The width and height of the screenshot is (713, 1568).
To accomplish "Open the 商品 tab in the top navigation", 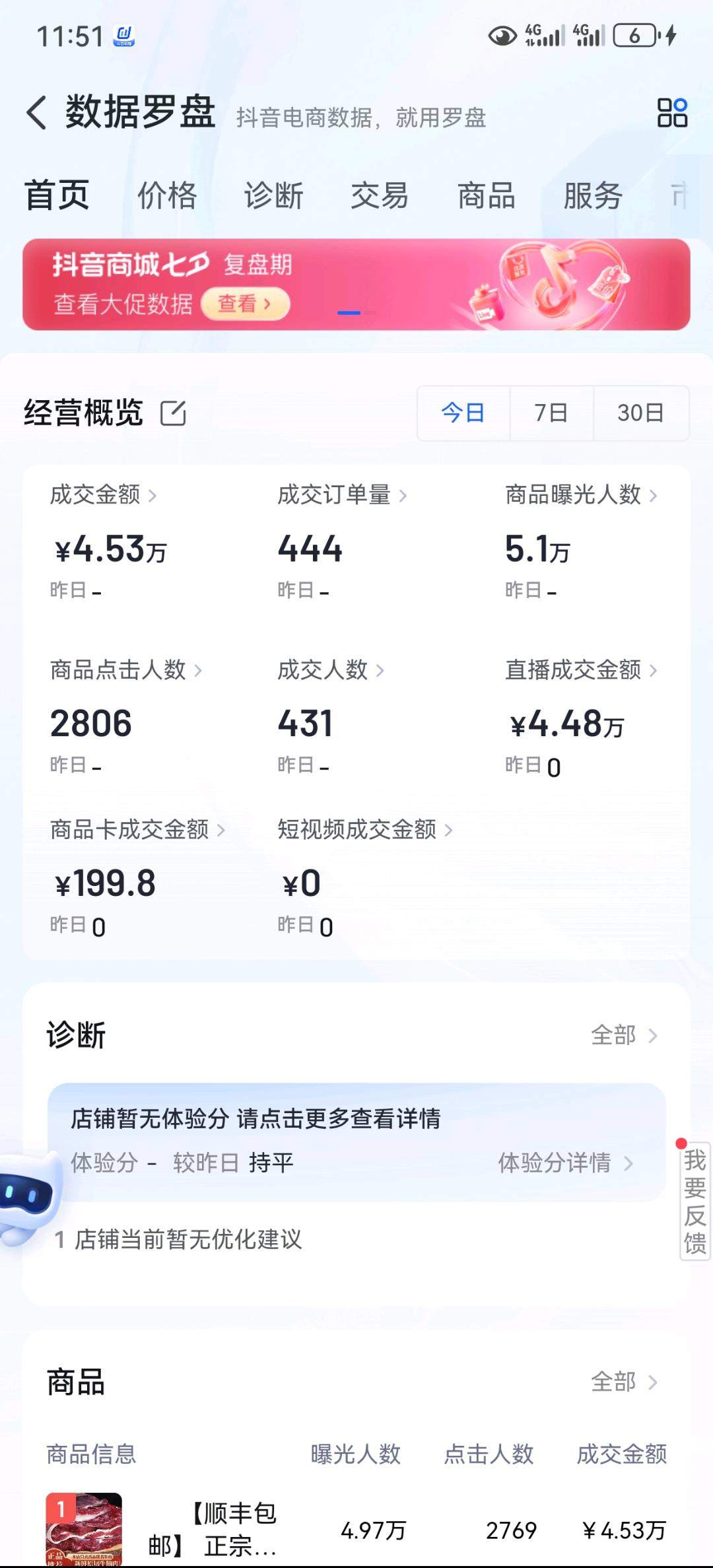I will [x=487, y=195].
